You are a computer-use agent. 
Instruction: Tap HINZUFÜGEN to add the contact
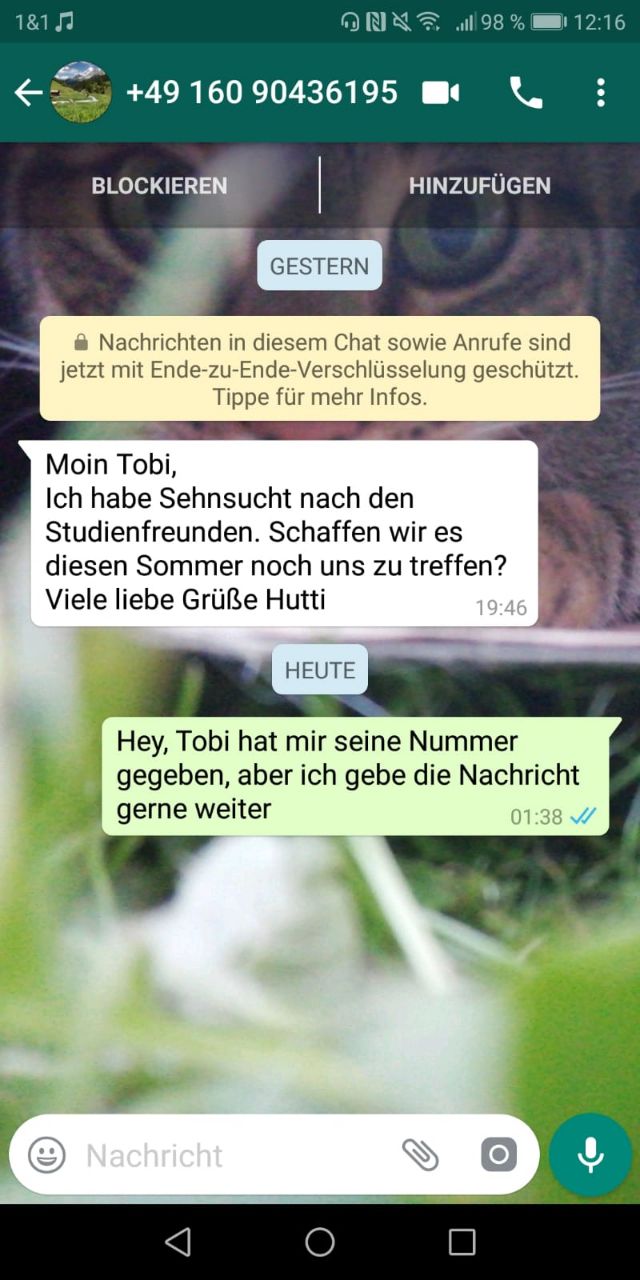479,186
